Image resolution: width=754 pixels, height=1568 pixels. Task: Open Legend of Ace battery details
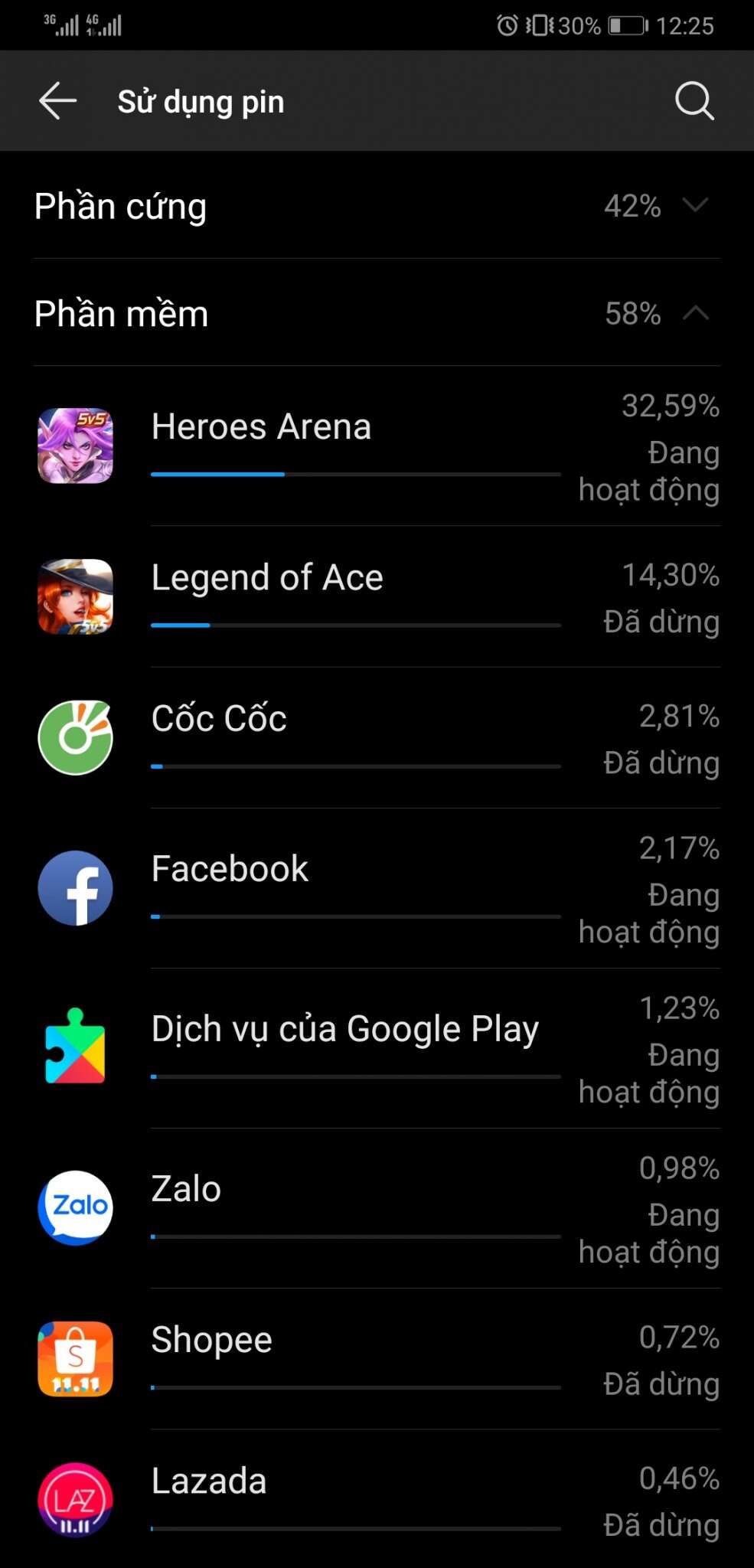coord(377,596)
